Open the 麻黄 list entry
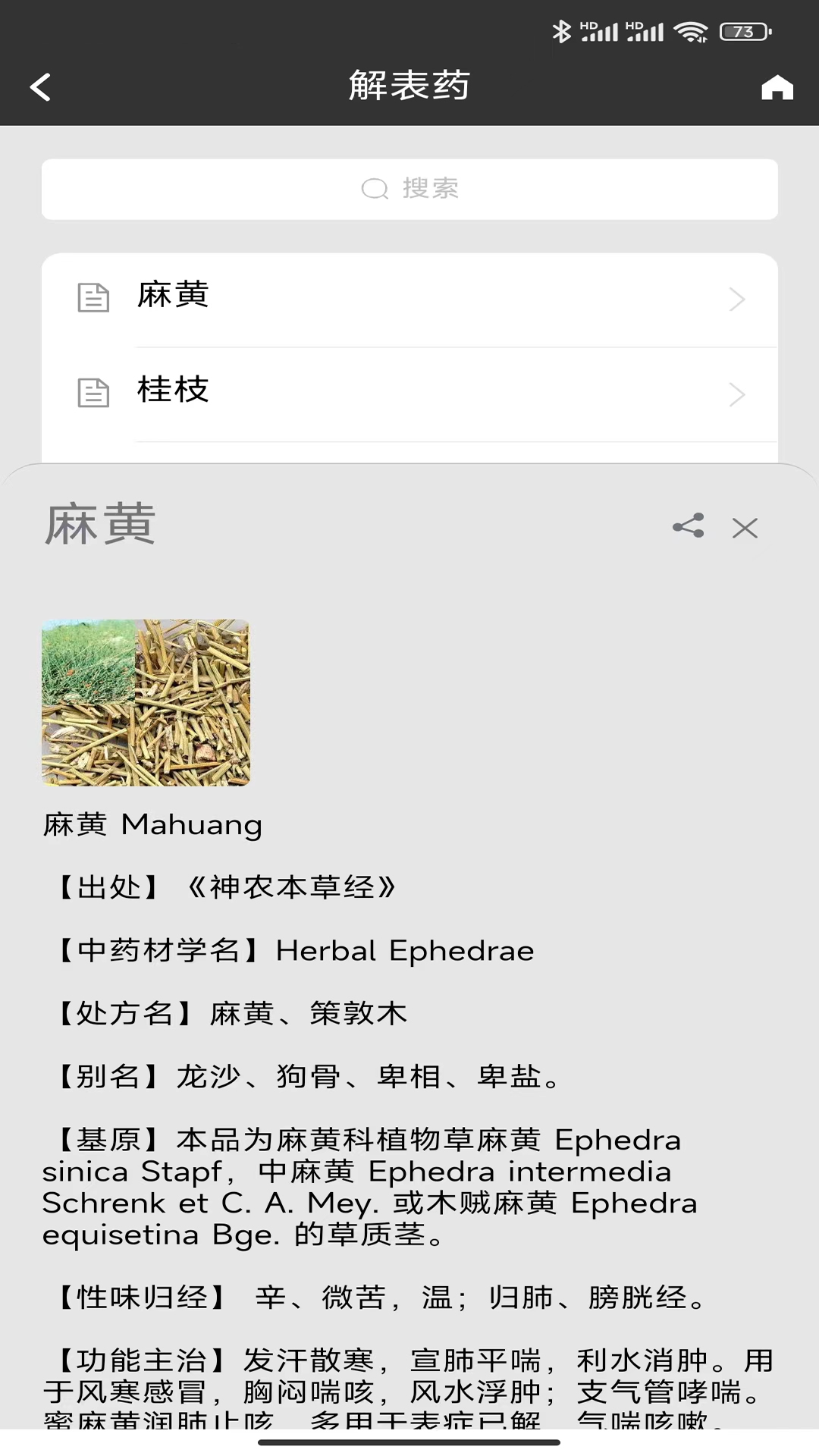This screenshot has height=1456, width=819. 409,300
